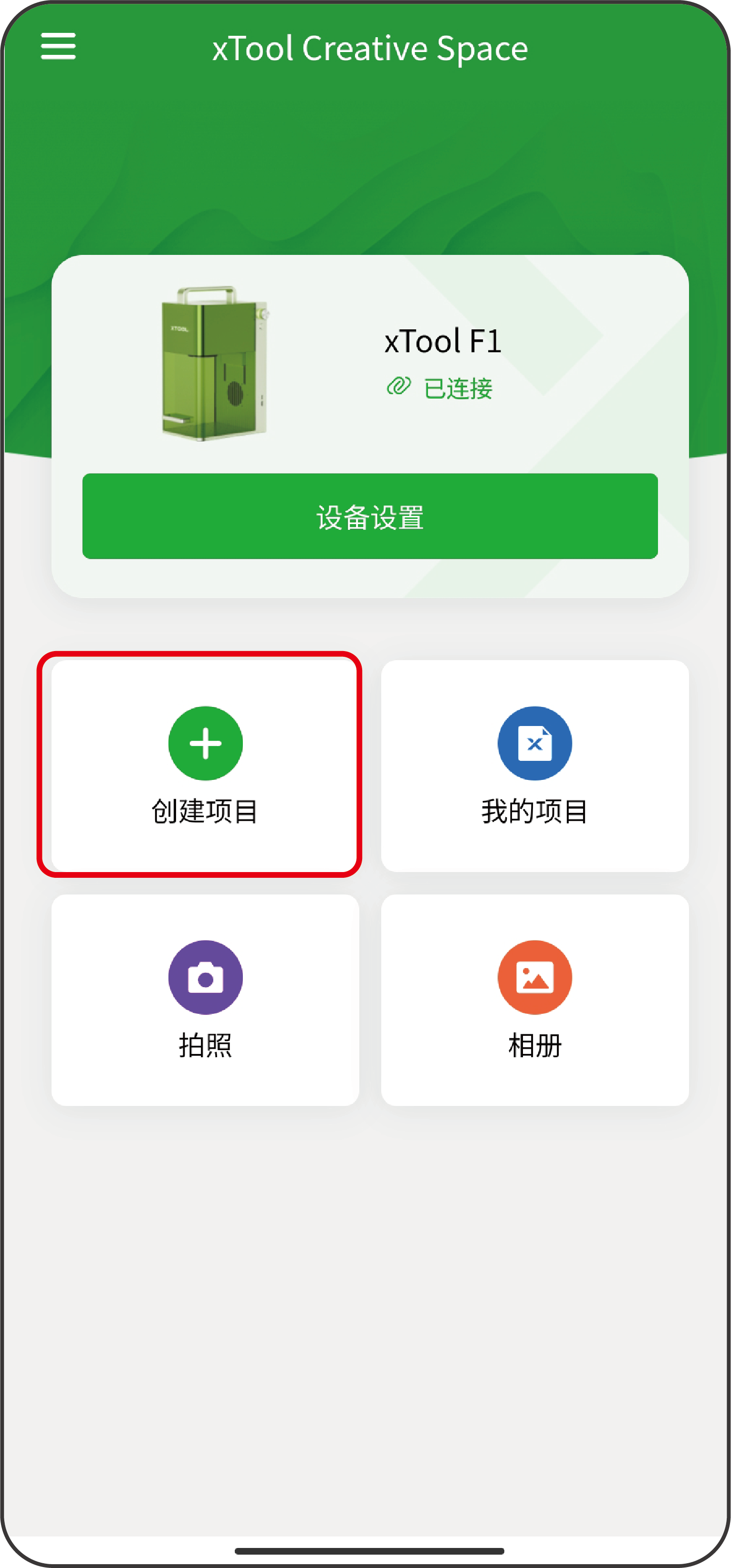Screen dimensions: 731x1568
Task: Launch the camera with 拍照
Action: click(205, 1000)
